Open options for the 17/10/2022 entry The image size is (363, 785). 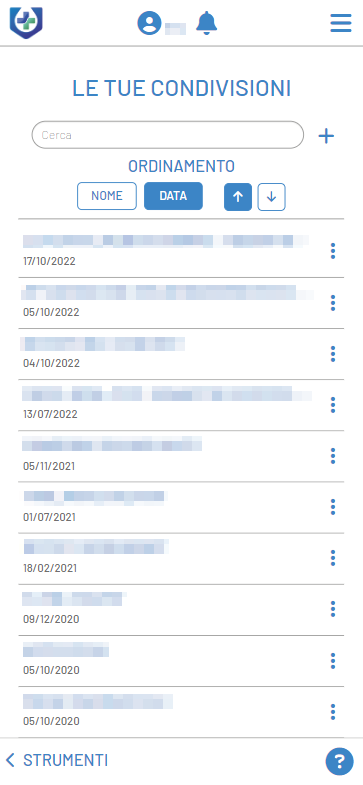[333, 251]
